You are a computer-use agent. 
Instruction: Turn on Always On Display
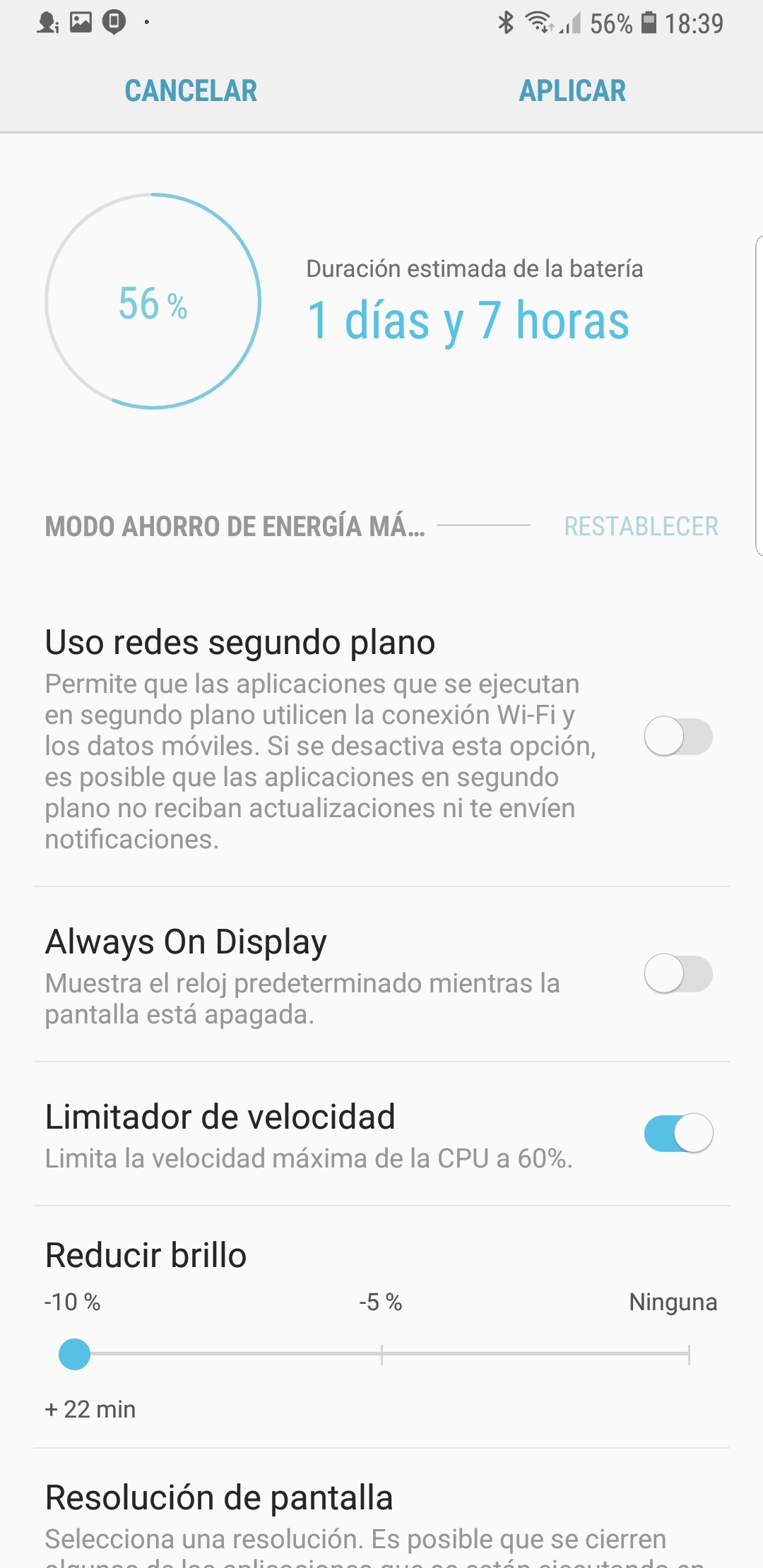coord(678,974)
